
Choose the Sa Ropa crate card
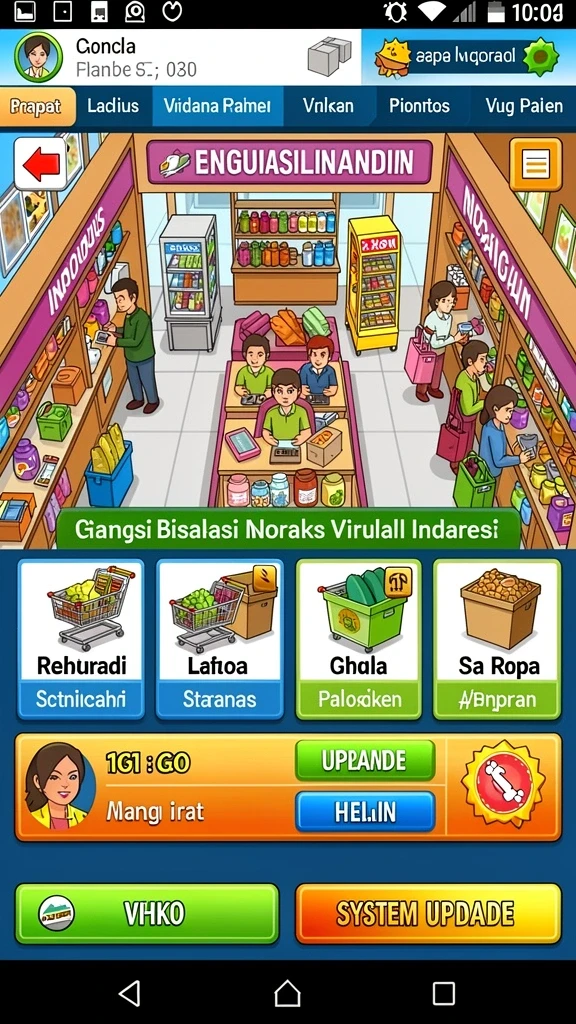pos(497,639)
